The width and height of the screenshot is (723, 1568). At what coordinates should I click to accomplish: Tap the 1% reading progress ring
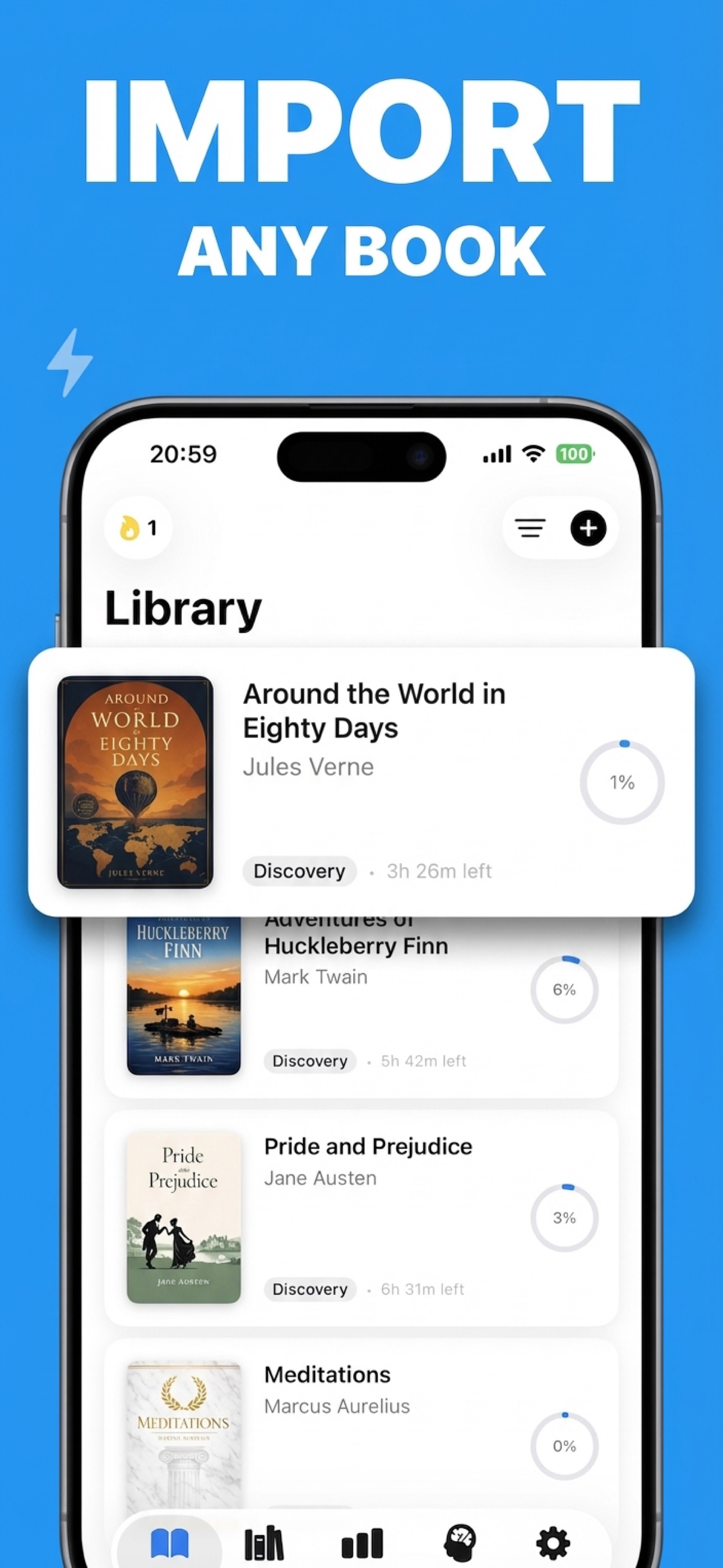[622, 782]
